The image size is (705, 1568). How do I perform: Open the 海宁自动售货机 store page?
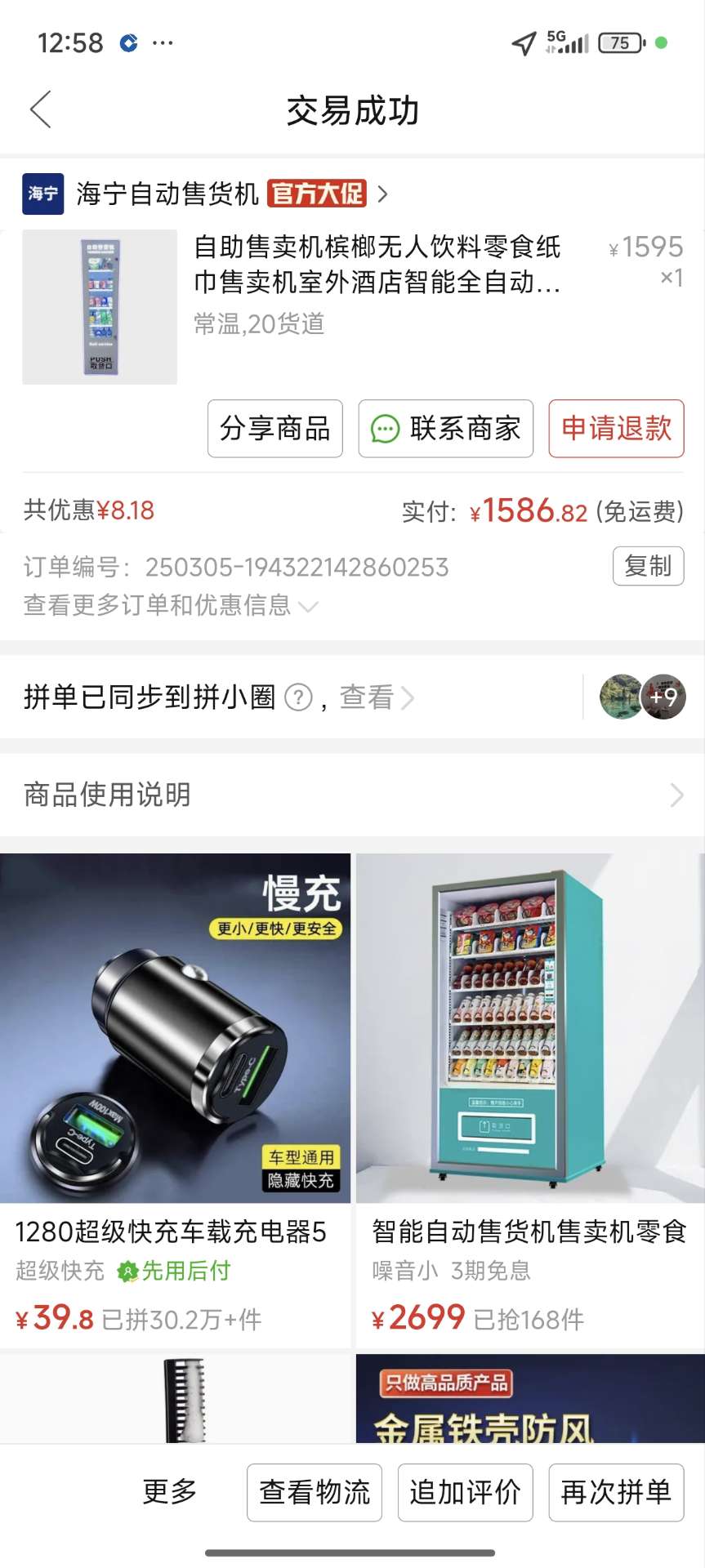click(167, 194)
